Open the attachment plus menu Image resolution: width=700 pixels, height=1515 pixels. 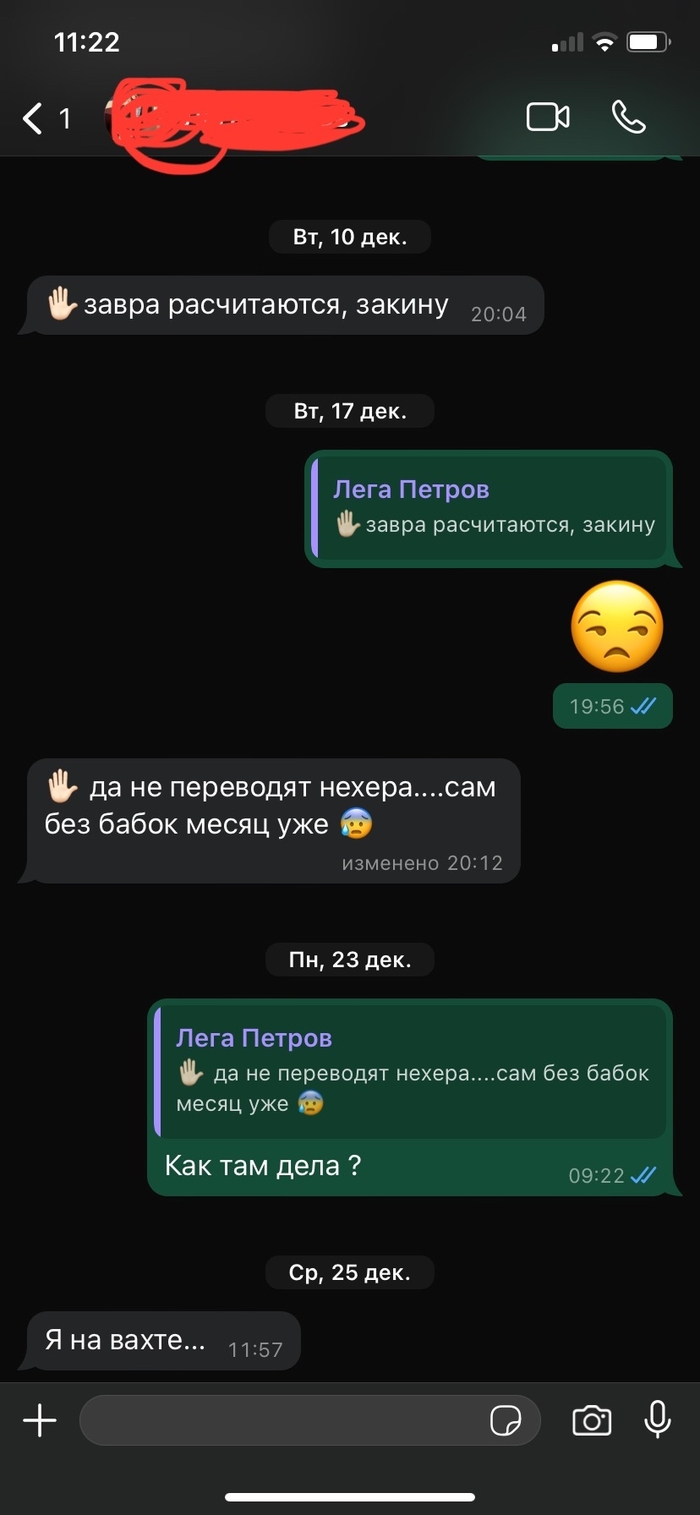[x=40, y=1420]
